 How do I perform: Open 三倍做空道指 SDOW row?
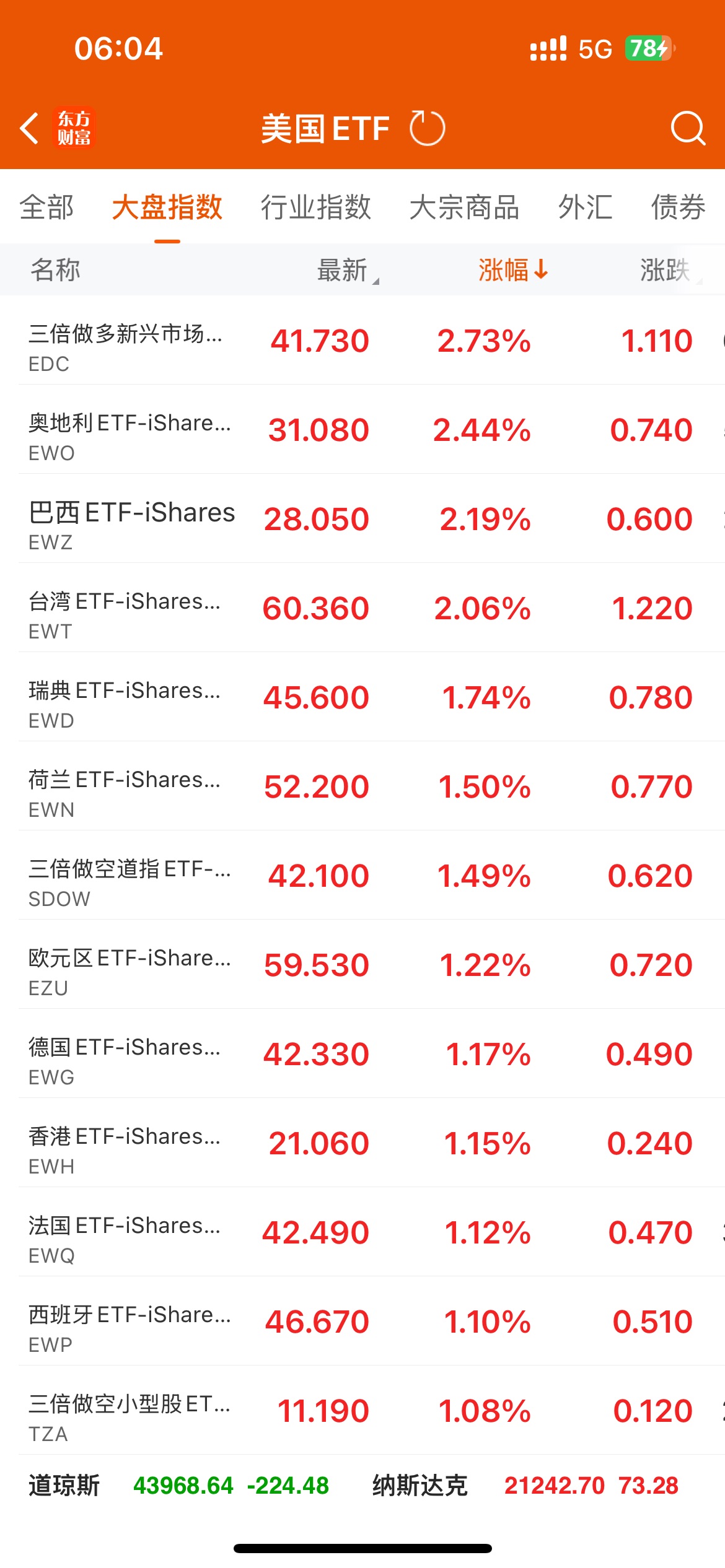pos(362,875)
